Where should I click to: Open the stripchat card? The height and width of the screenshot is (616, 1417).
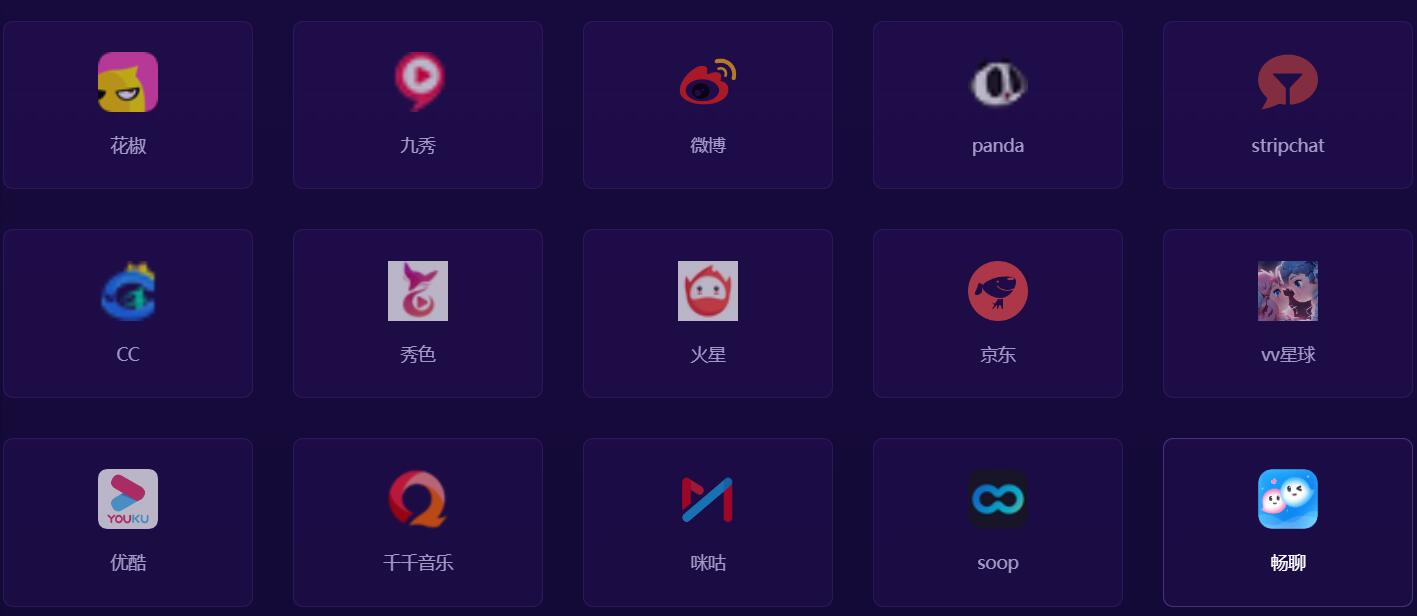(1288, 105)
